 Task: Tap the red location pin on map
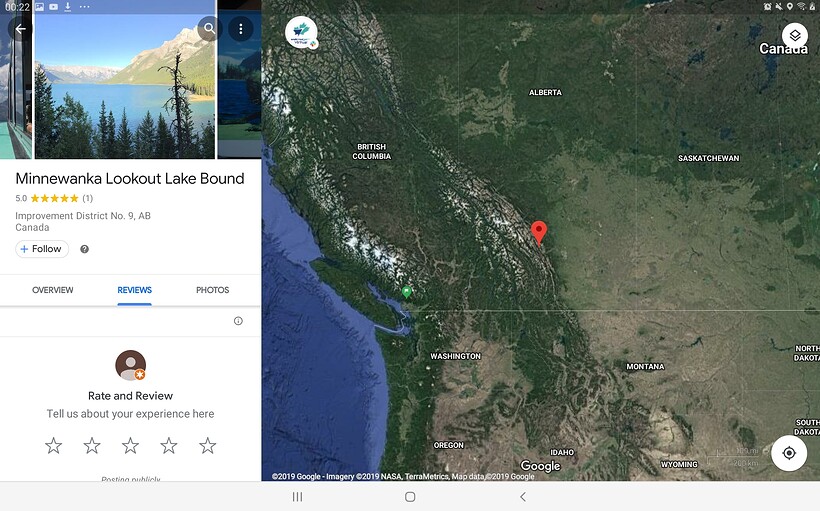tap(539, 232)
